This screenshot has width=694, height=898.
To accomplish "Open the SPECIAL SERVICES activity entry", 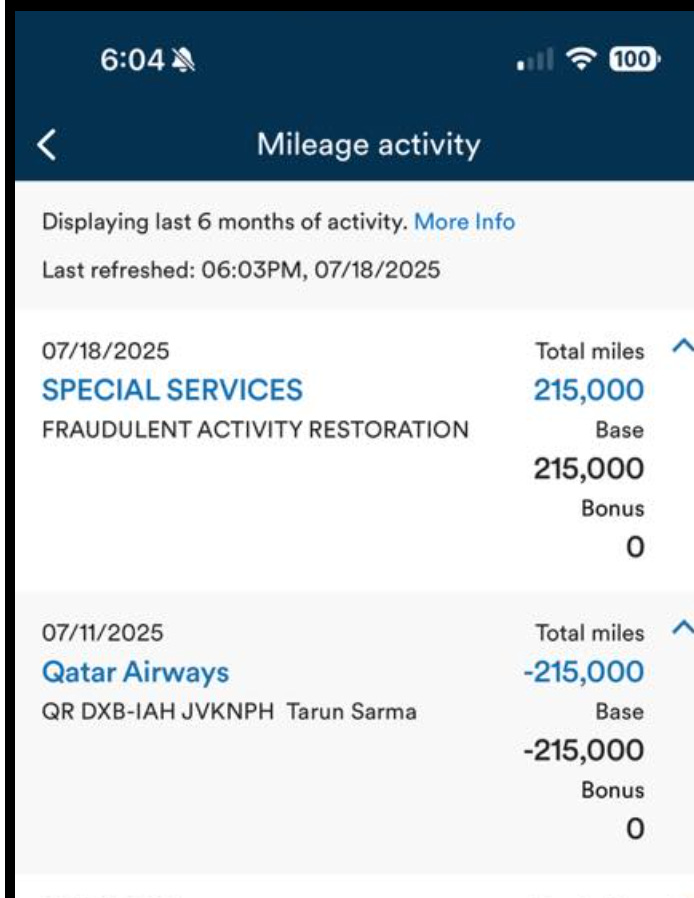I will (x=172, y=390).
